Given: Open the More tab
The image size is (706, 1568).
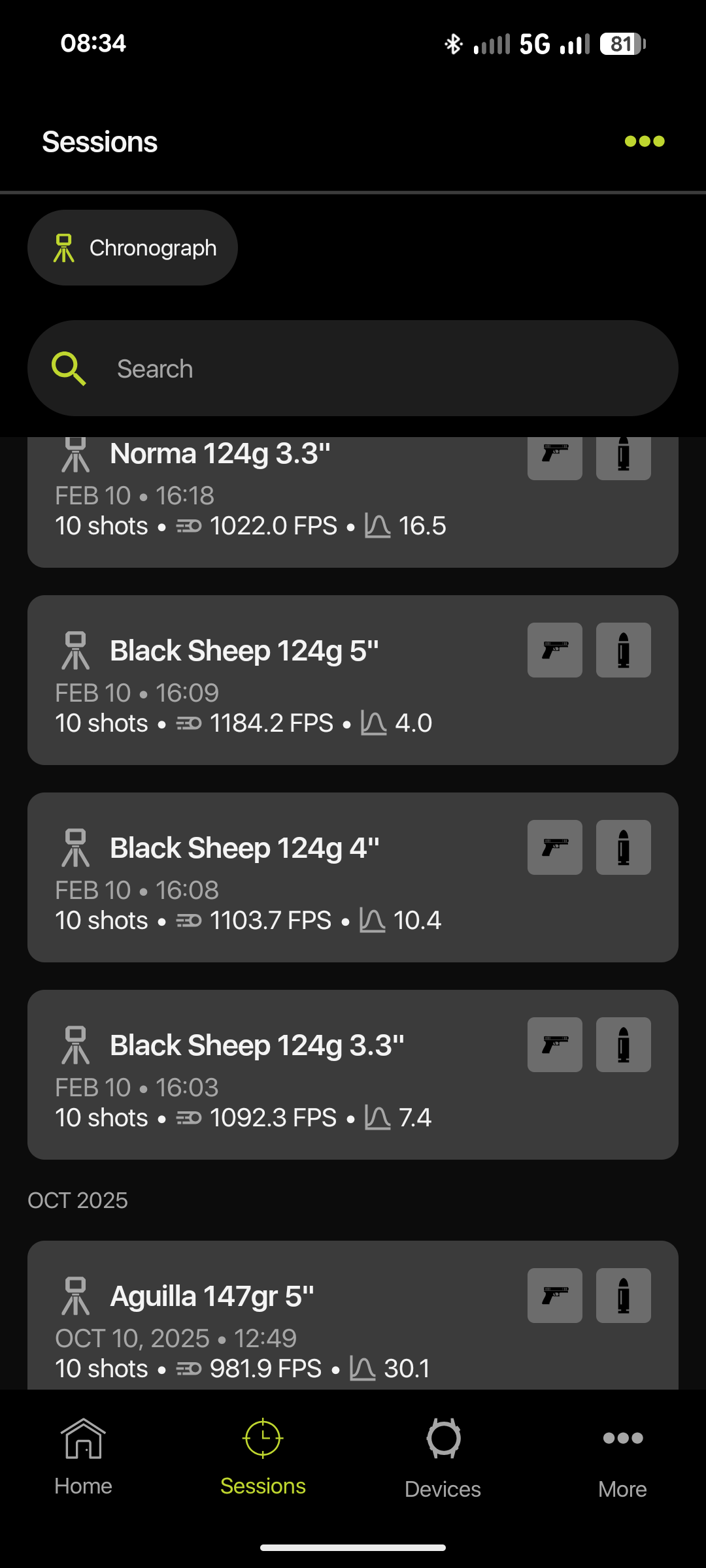Looking at the screenshot, I should pyautogui.click(x=622, y=1458).
